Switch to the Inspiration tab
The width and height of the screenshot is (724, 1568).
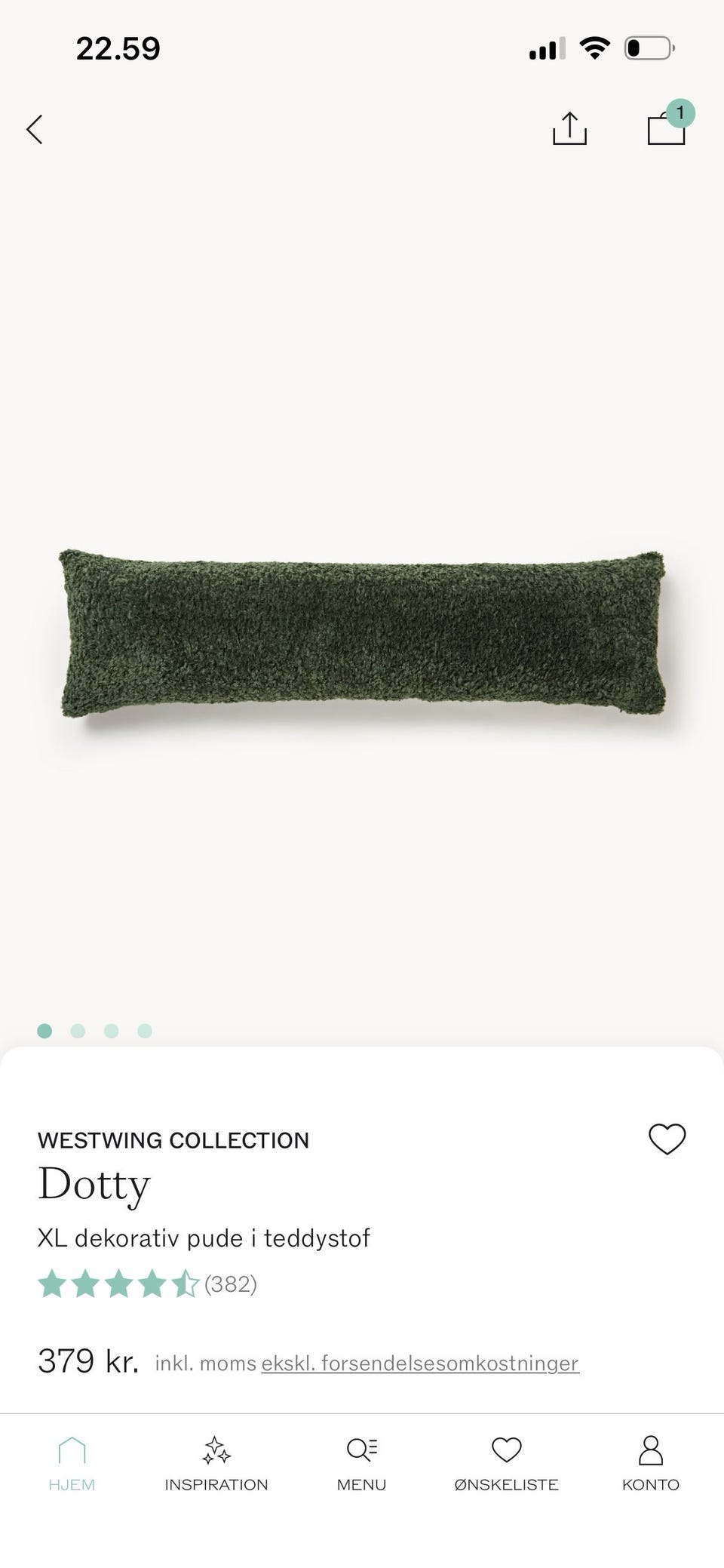216,1465
